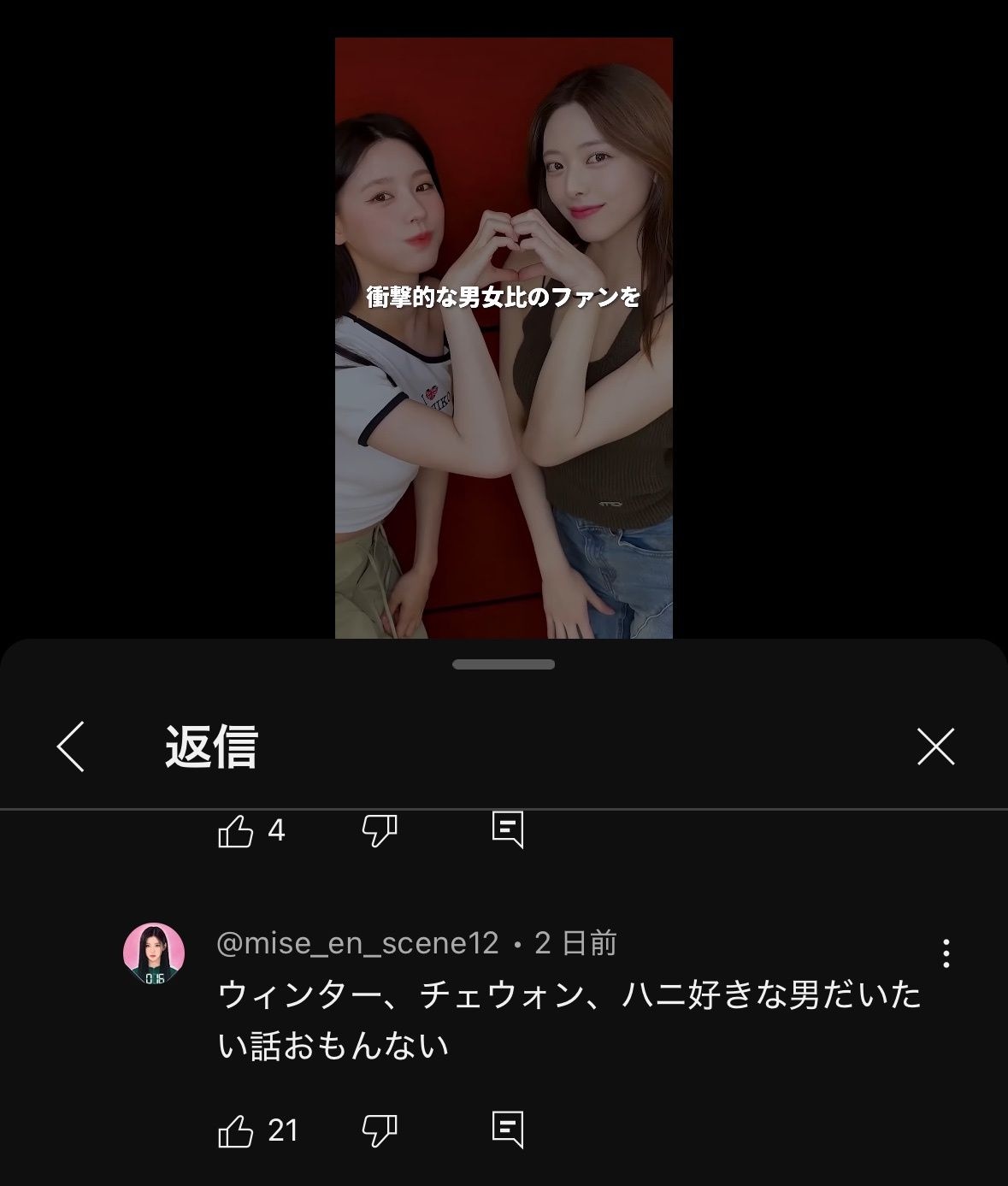Open the overflow menu on @mise_en_scene12's comment
Screen dimensions: 1008x1186
[946, 953]
